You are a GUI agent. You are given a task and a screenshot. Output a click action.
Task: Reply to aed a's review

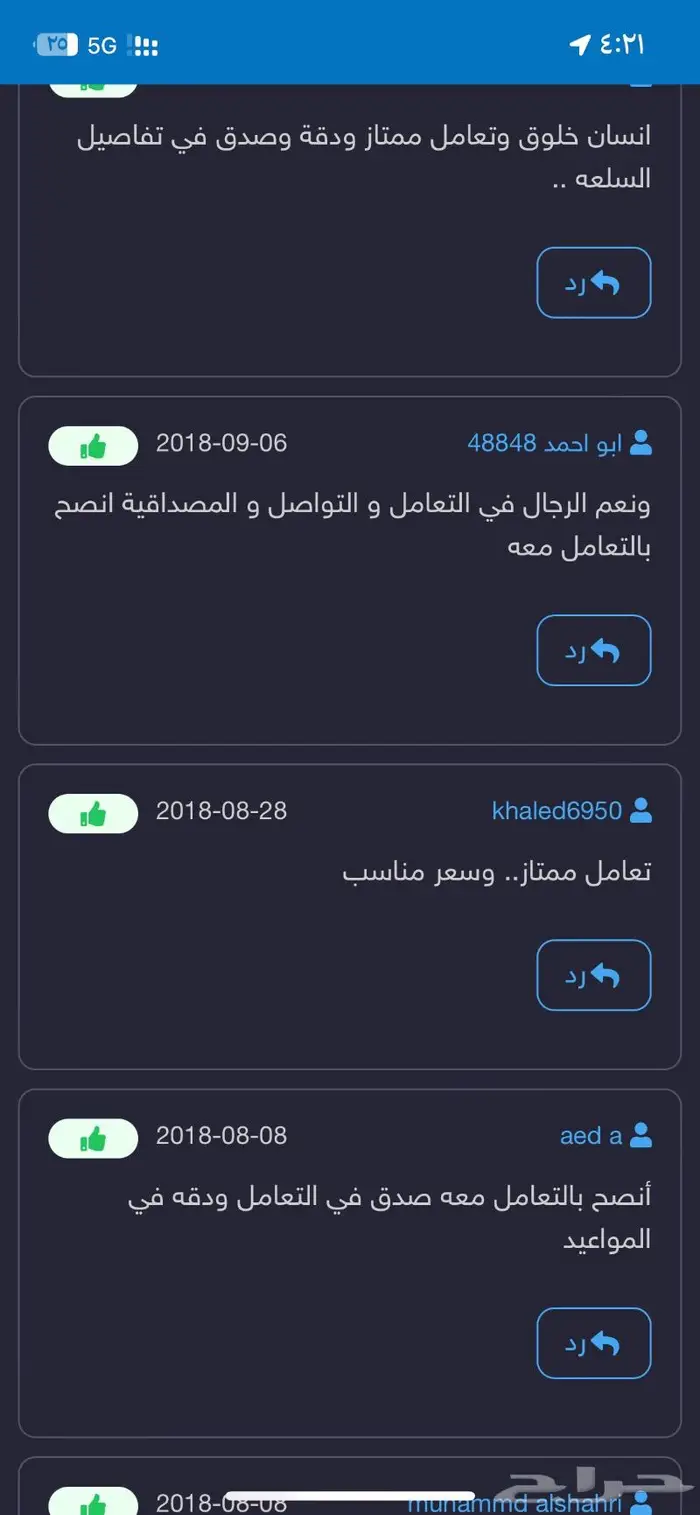point(593,1343)
